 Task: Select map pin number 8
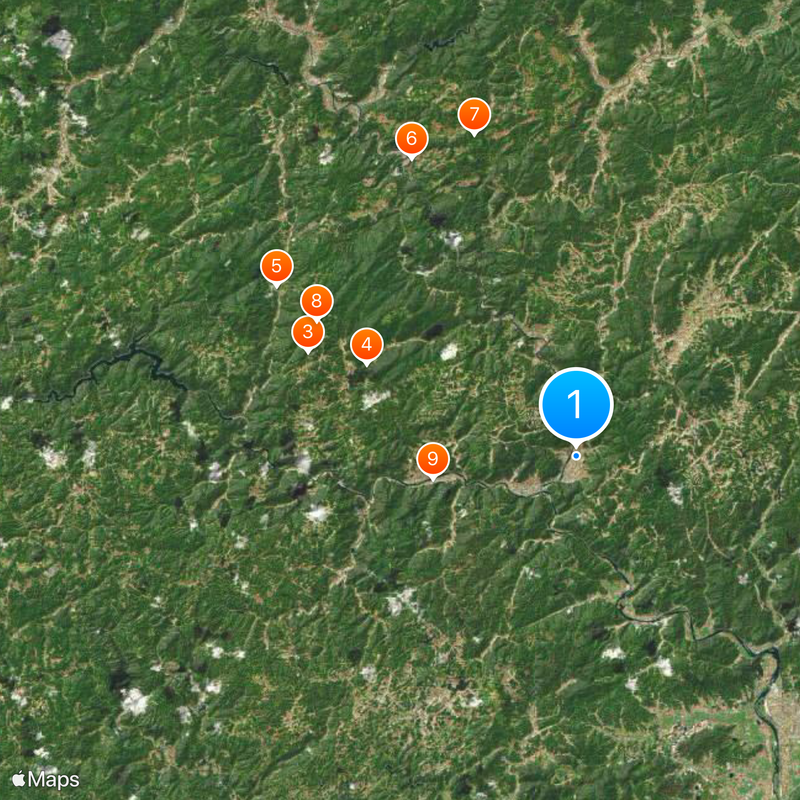316,299
